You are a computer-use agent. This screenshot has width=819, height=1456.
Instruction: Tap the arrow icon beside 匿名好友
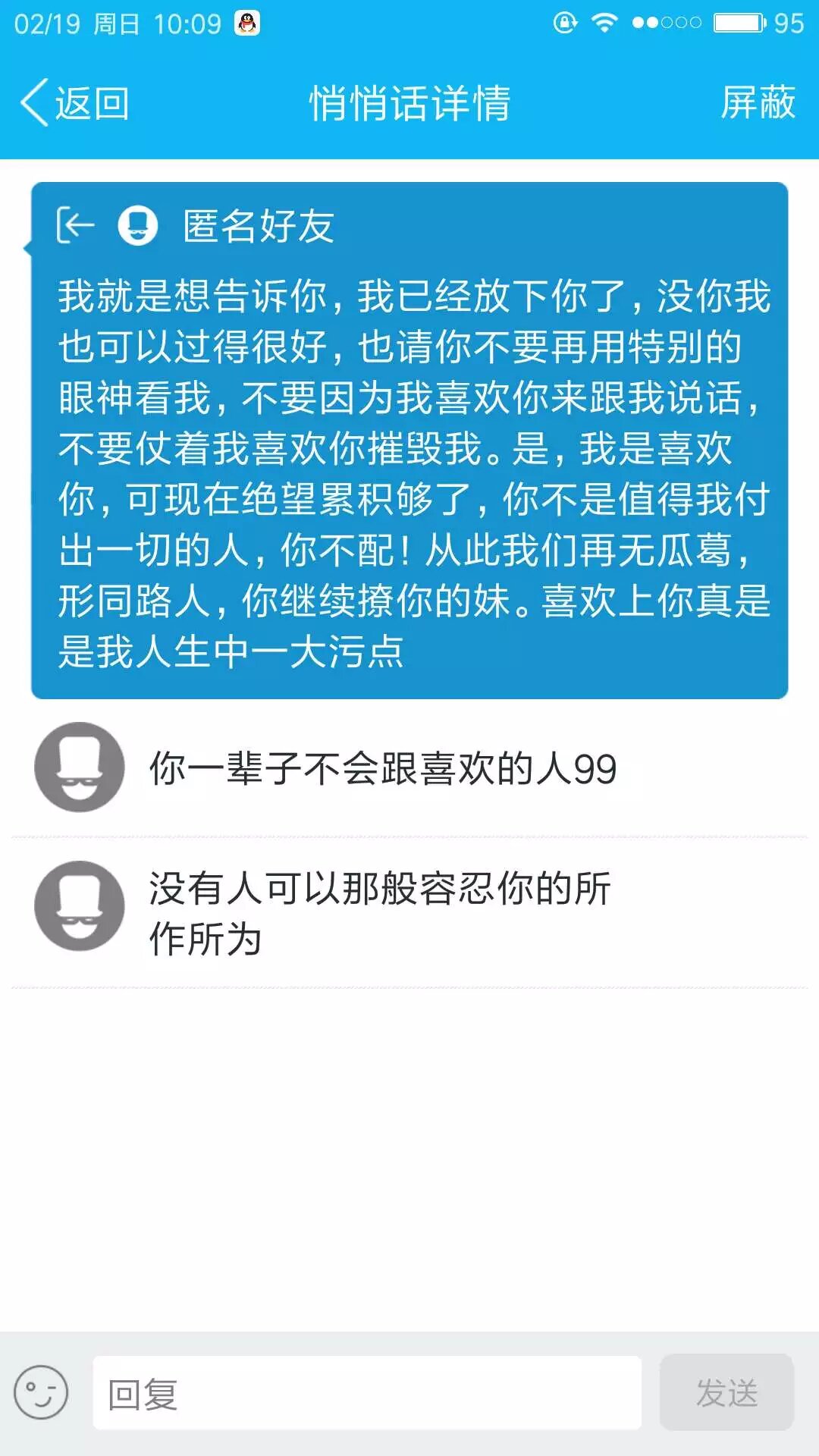pos(75,225)
